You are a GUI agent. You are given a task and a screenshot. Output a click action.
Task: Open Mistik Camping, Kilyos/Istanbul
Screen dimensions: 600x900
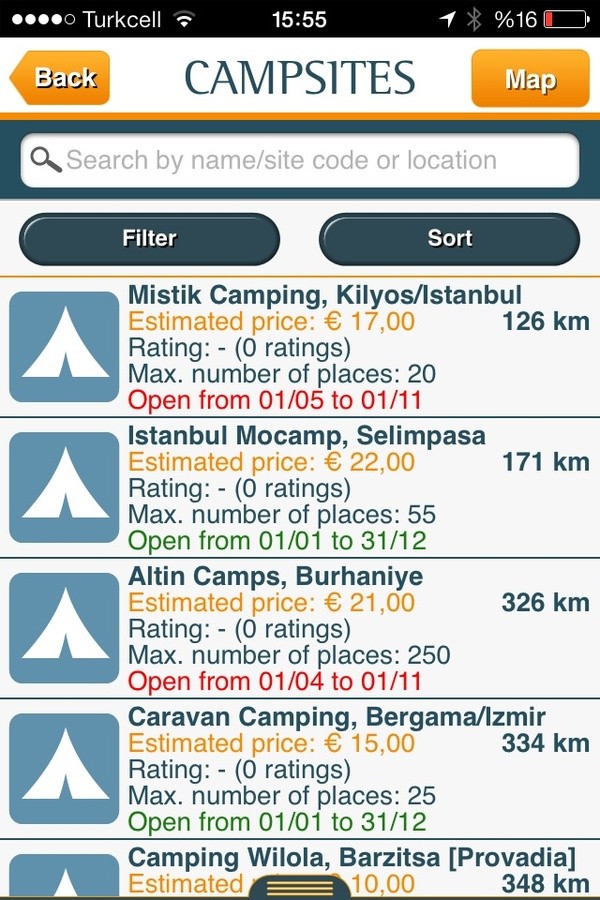pyautogui.click(x=300, y=347)
